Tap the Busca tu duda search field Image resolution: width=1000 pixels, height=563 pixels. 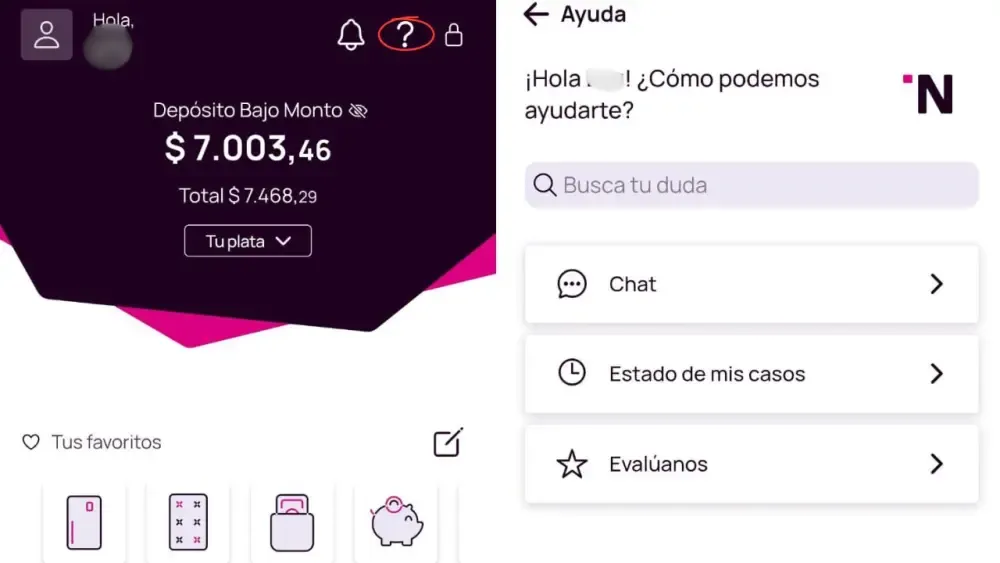[x=751, y=185]
